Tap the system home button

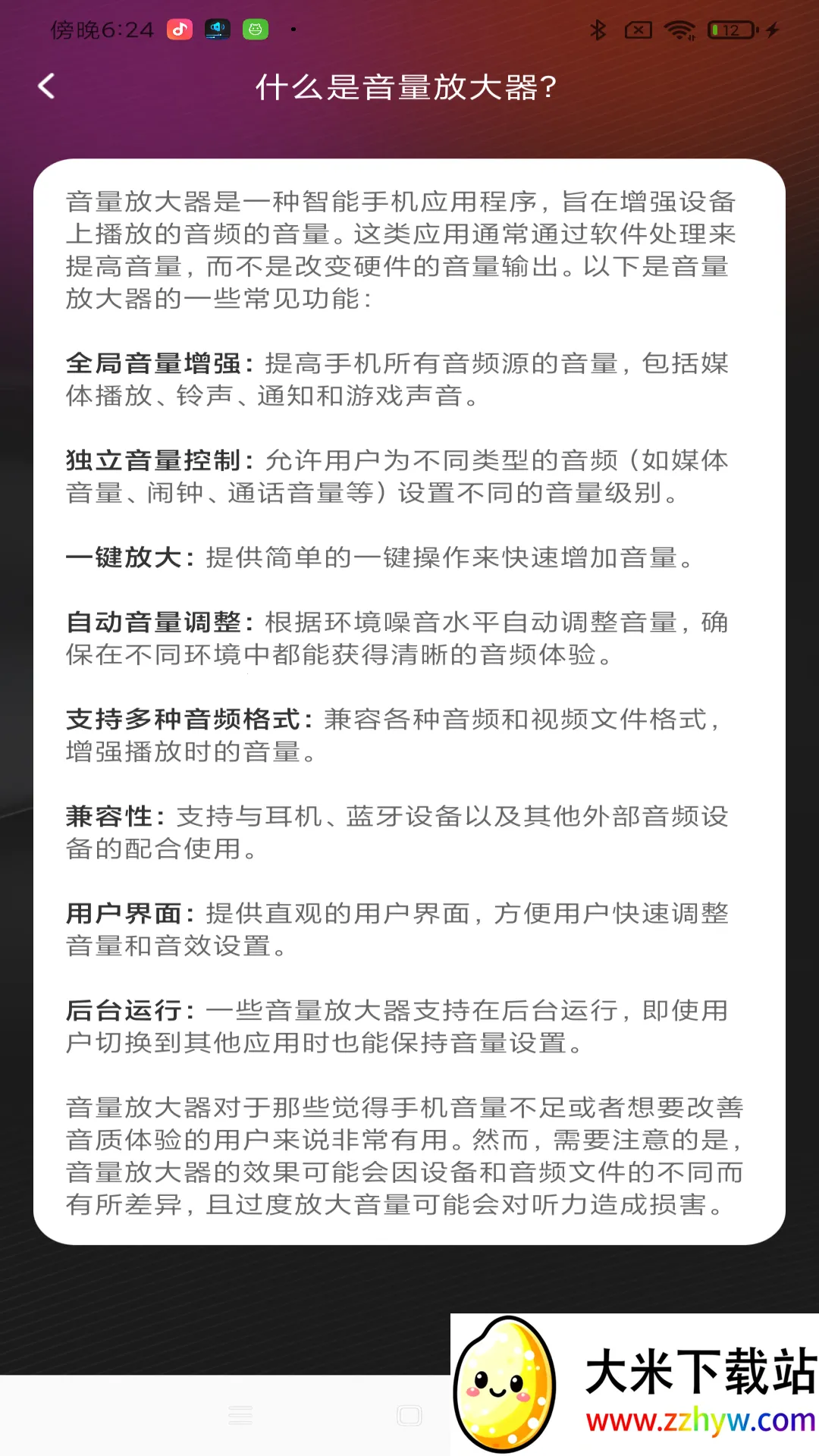click(x=409, y=1415)
